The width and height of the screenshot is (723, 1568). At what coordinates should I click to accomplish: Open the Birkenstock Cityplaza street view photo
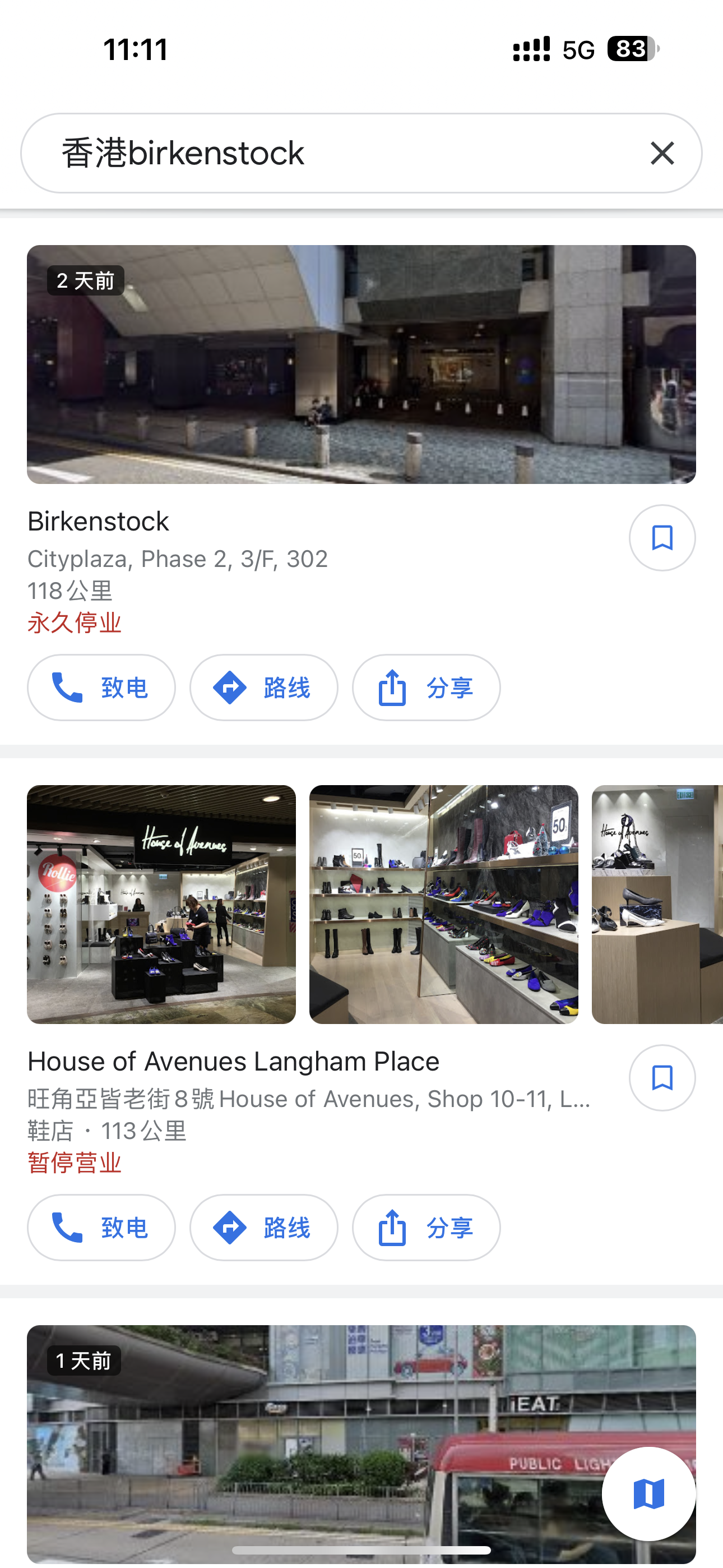[361, 364]
